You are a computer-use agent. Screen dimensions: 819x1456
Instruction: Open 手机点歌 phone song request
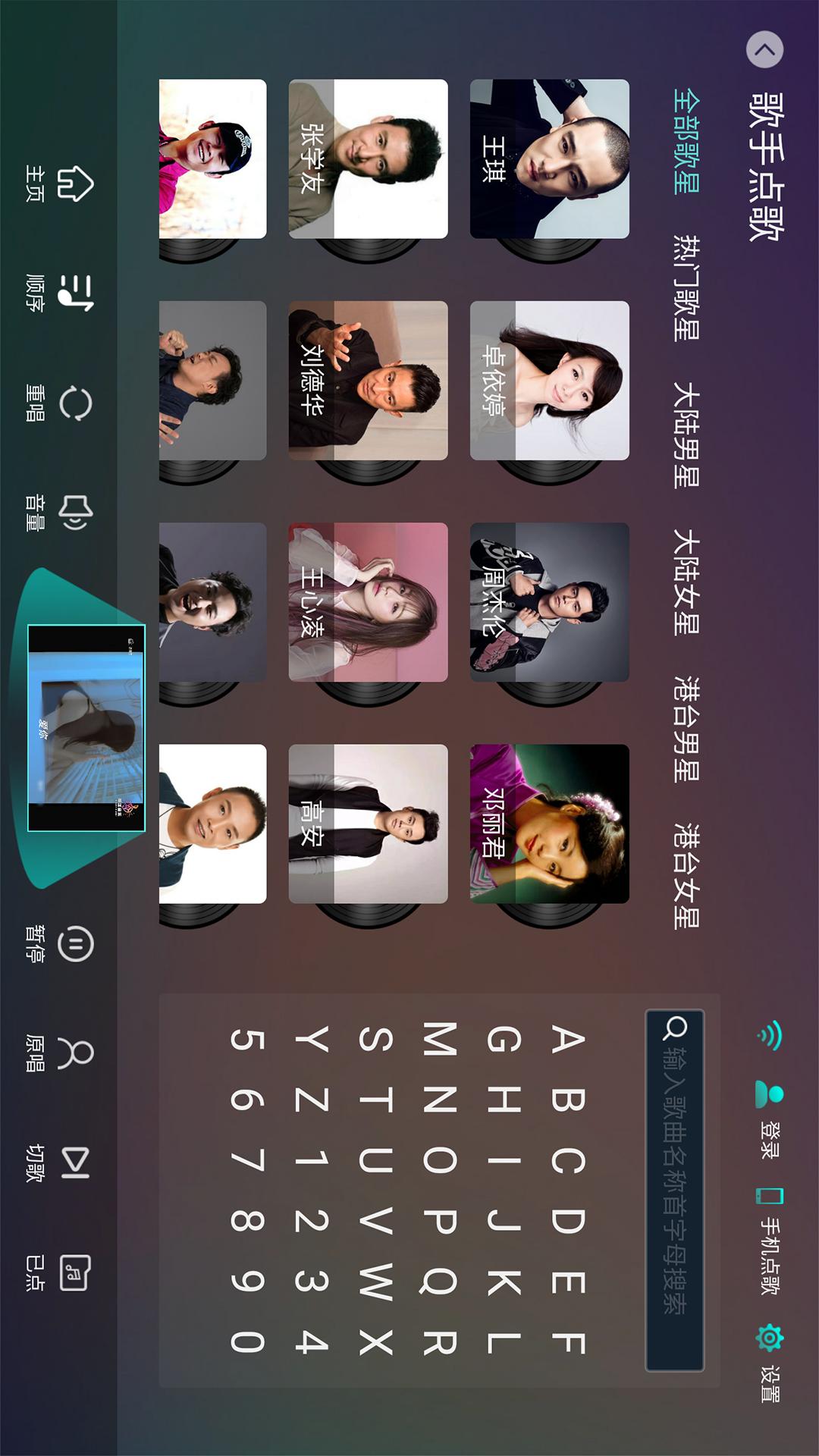coord(770,1242)
